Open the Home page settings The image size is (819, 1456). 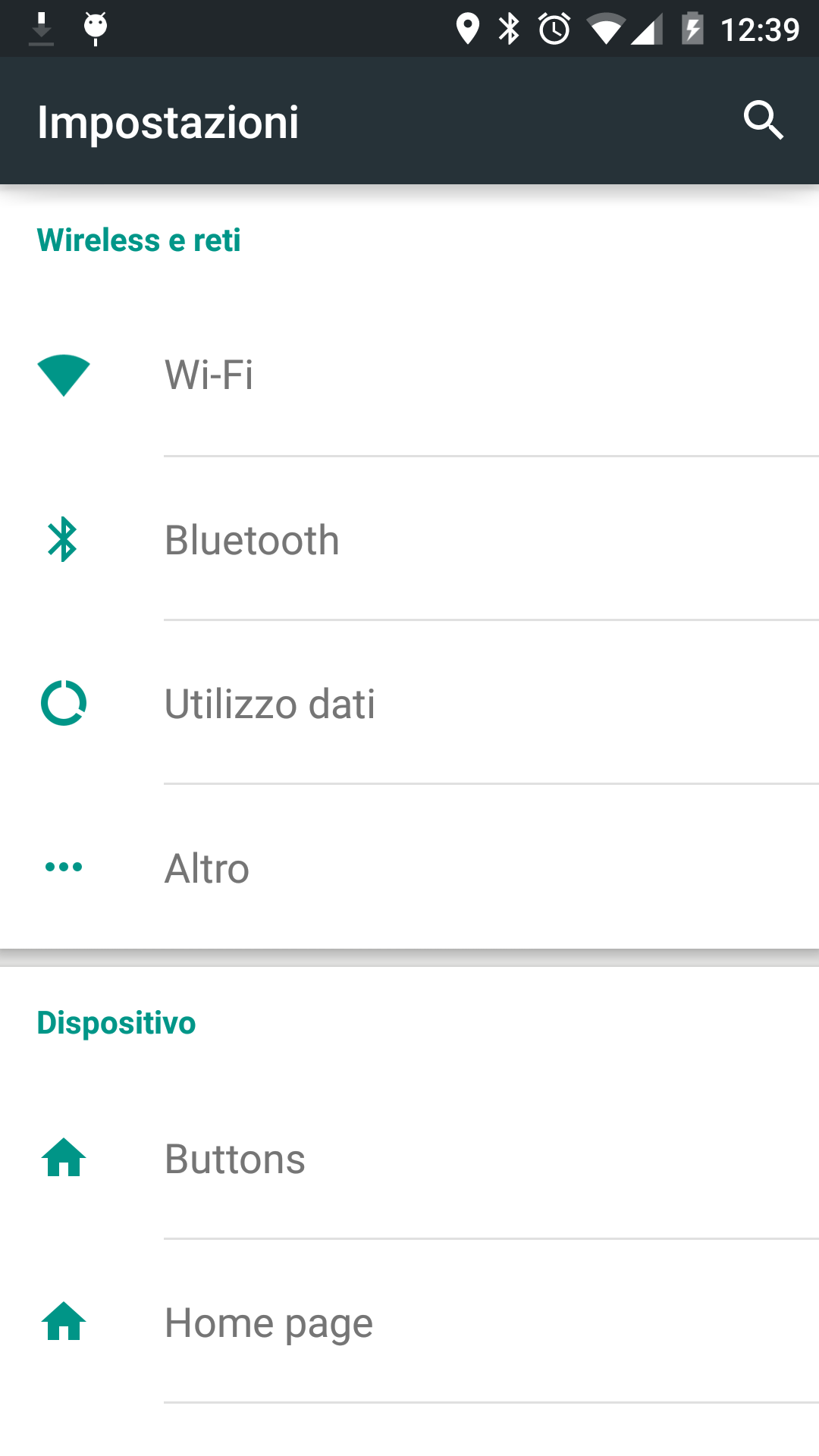(409, 1322)
